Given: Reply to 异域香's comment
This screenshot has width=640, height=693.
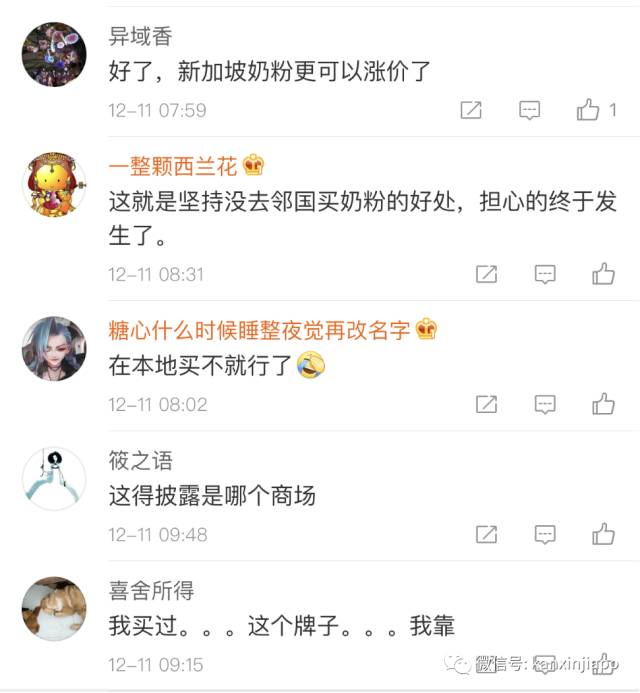Looking at the screenshot, I should click(x=530, y=110).
